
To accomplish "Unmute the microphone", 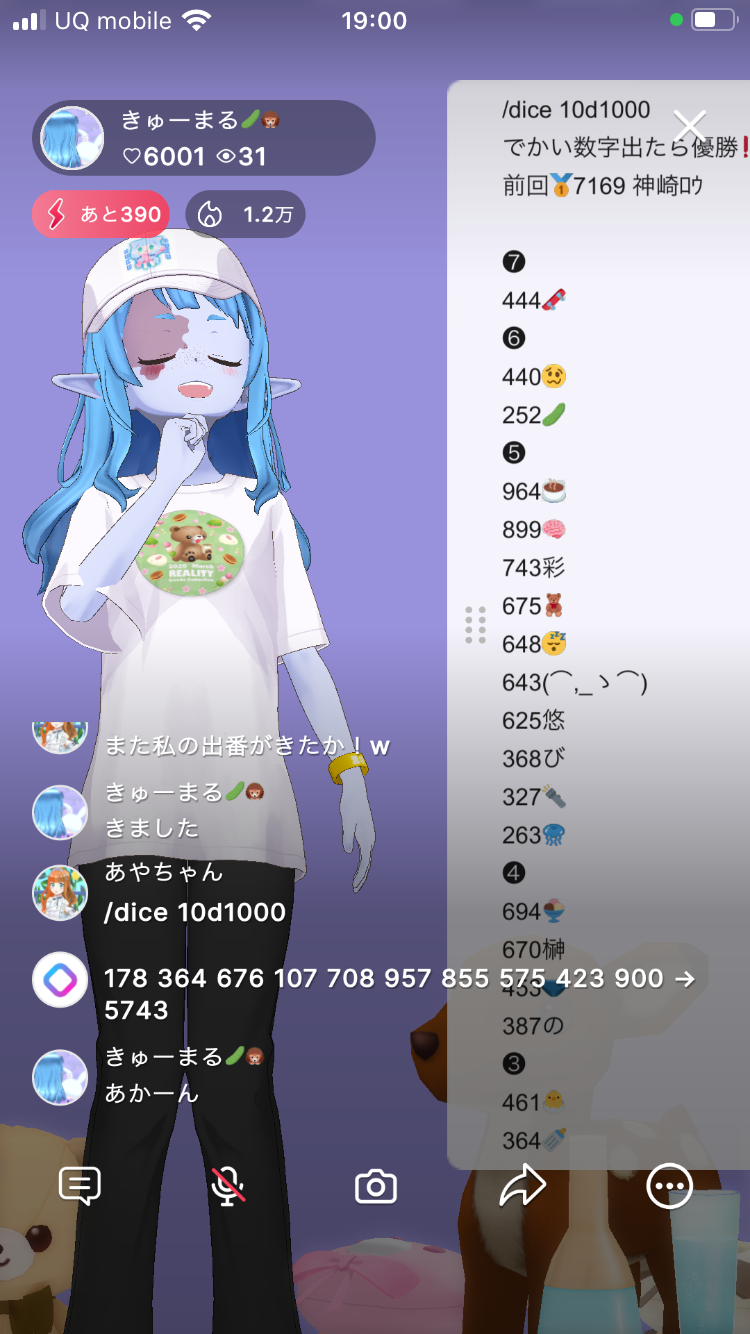I will pos(228,1186).
